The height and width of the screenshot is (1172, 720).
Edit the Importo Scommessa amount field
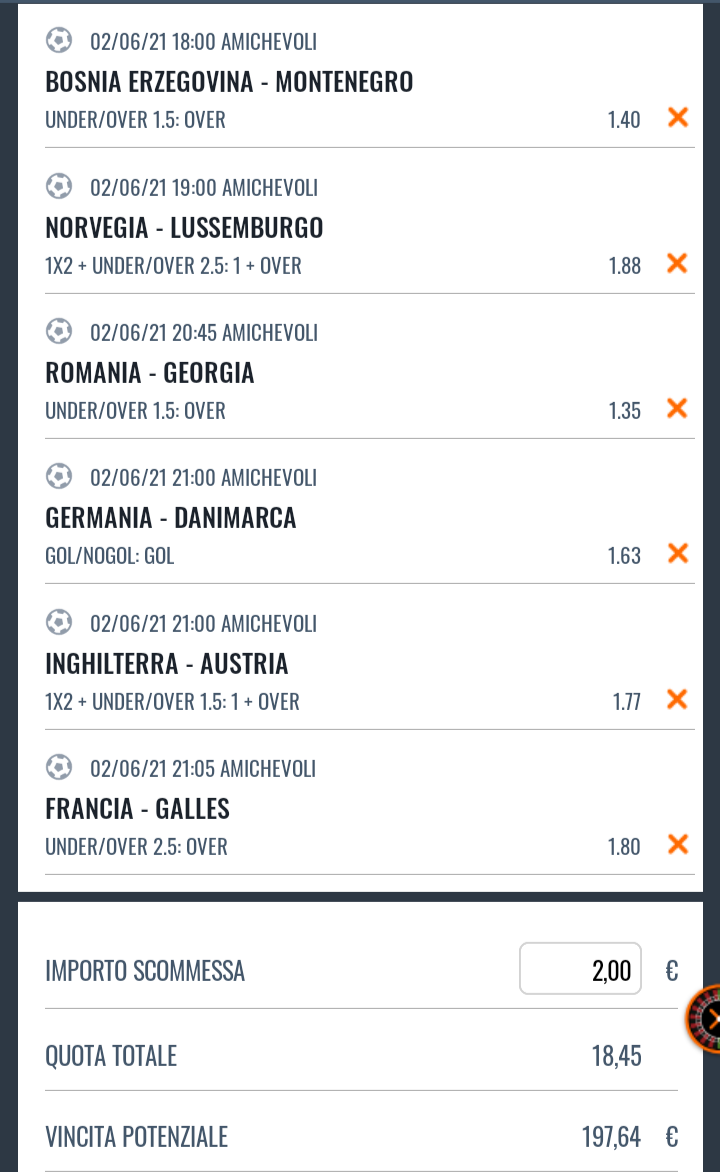[580, 969]
